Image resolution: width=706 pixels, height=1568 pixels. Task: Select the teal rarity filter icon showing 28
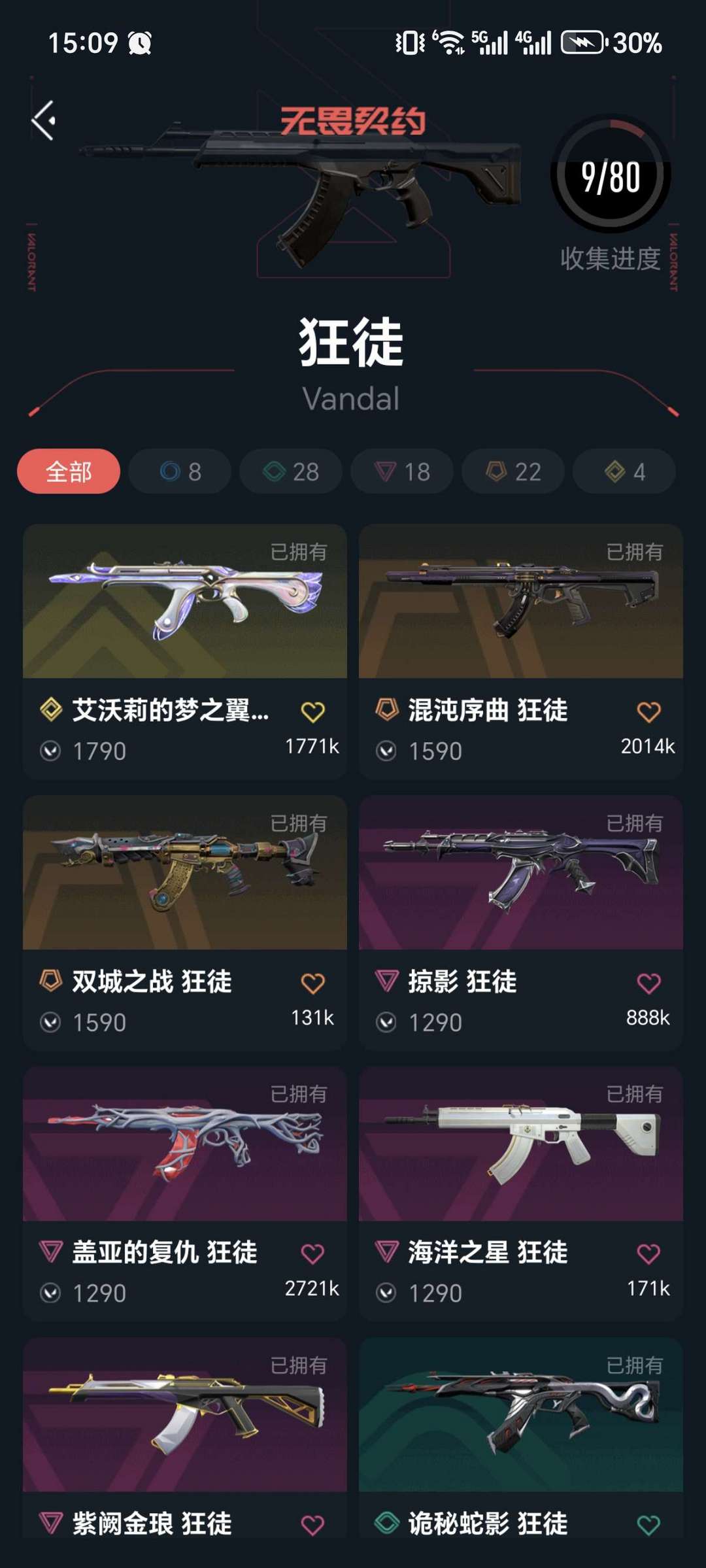coord(290,472)
